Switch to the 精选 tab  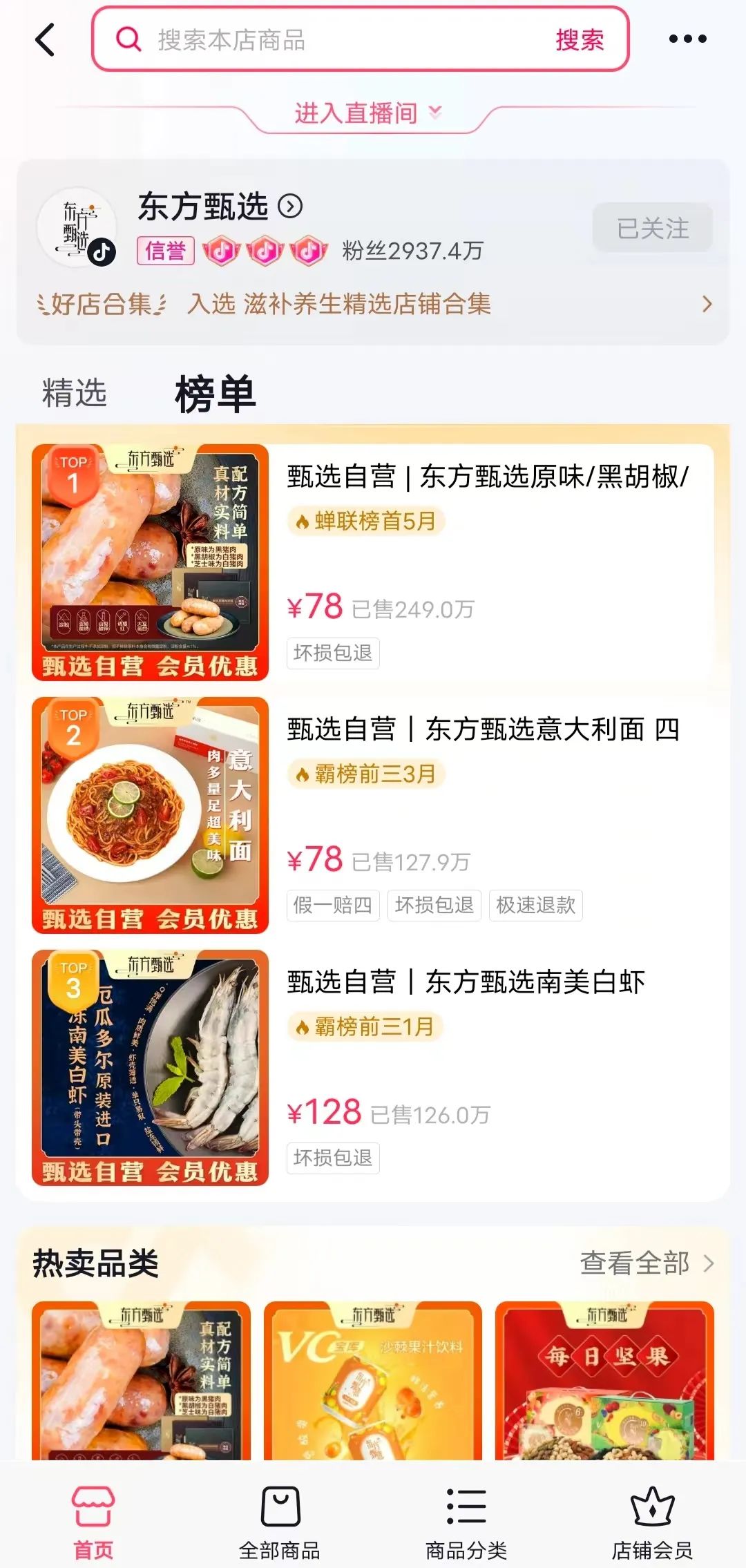74,393
